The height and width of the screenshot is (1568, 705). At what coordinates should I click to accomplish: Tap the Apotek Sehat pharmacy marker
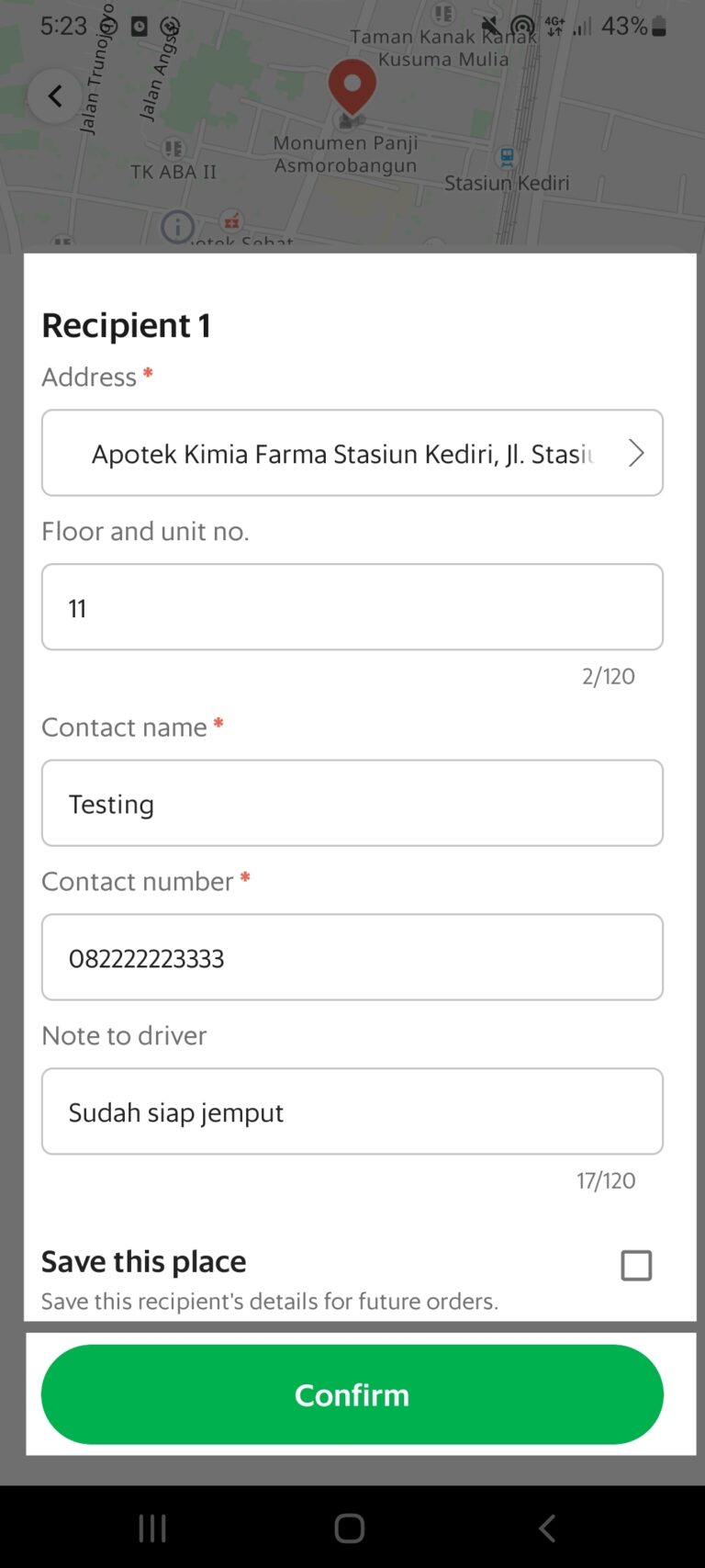pyautogui.click(x=230, y=223)
